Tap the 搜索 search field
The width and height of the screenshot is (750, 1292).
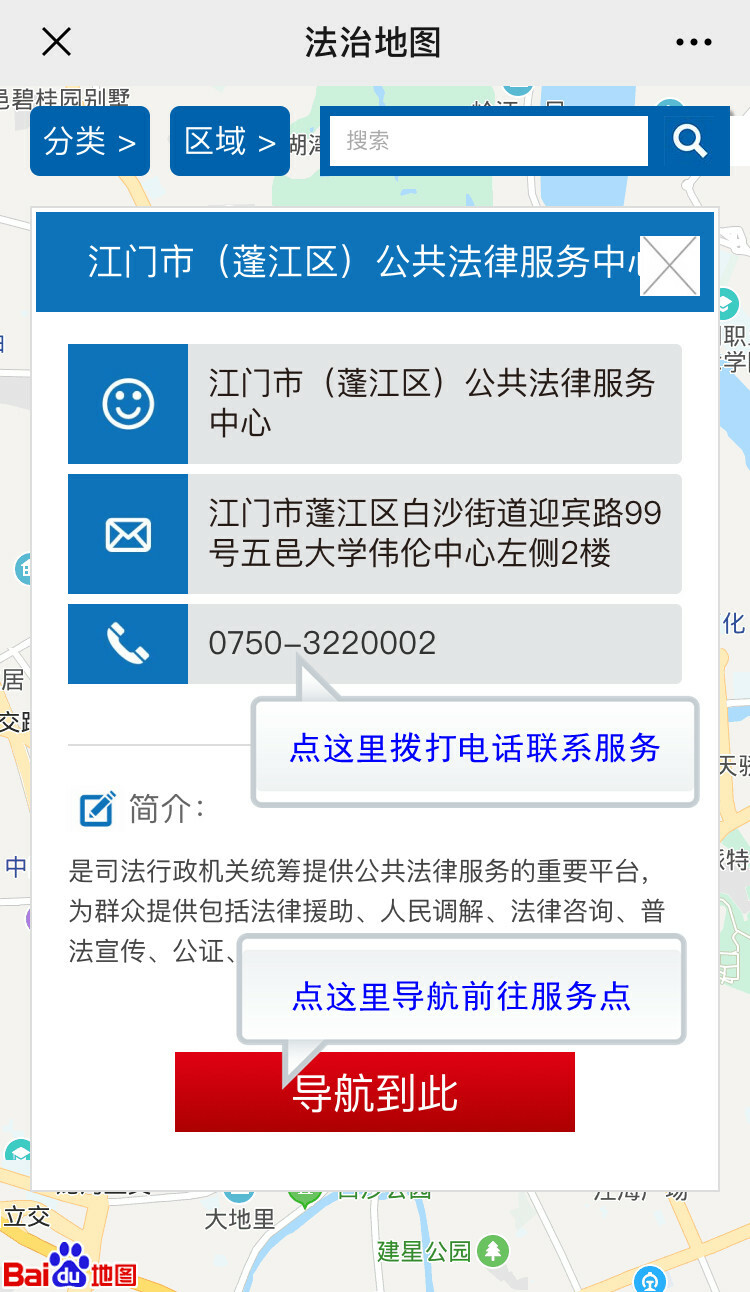[488, 141]
